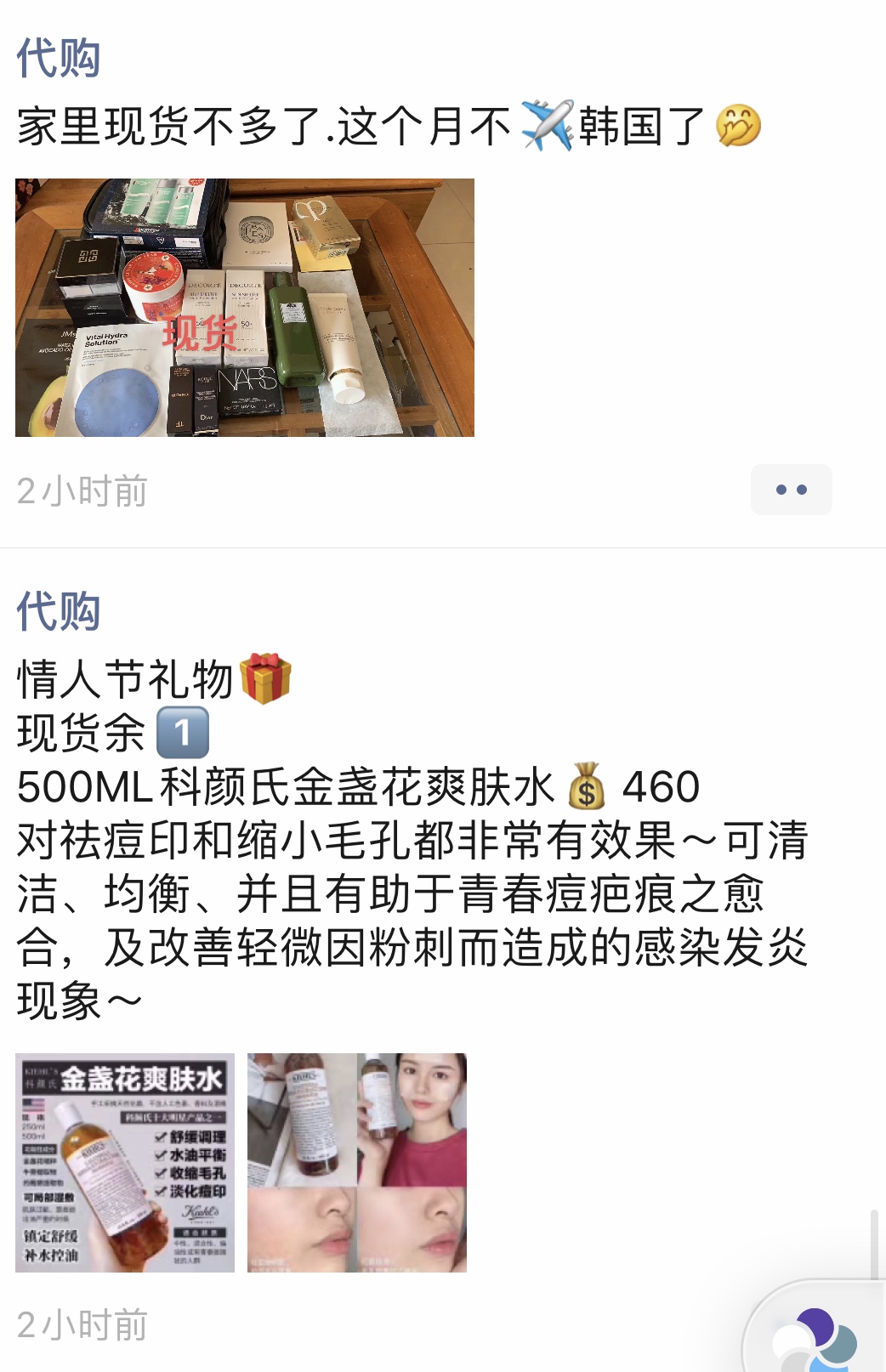Viewport: 886px width, 1372px height.
Task: Open the two-dot like and comment menu
Action: 792,490
